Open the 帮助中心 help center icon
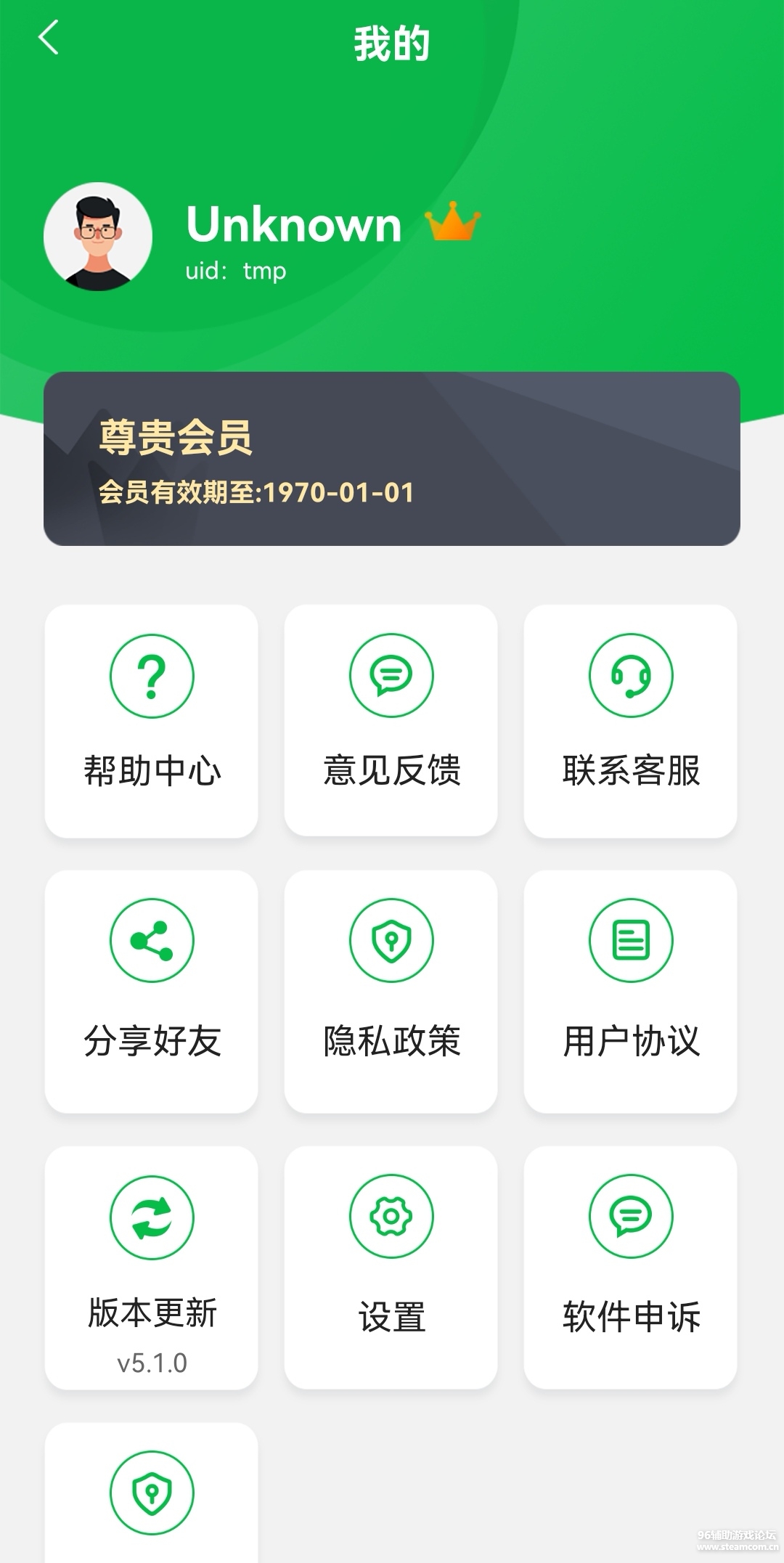 pos(151,675)
